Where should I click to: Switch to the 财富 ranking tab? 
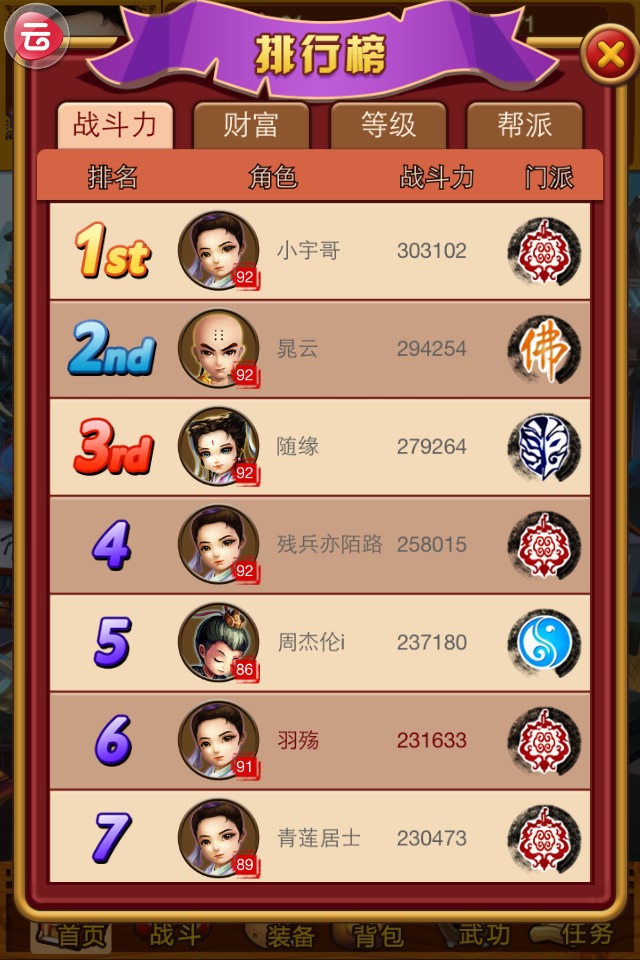pos(251,125)
